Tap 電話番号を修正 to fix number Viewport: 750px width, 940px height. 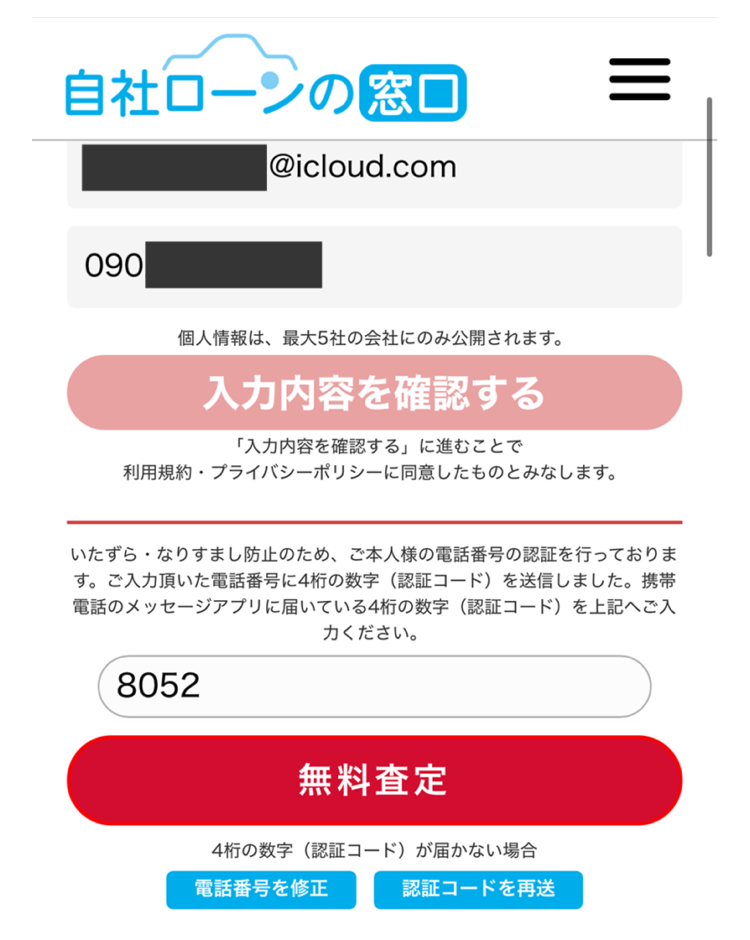pyautogui.click(x=261, y=889)
